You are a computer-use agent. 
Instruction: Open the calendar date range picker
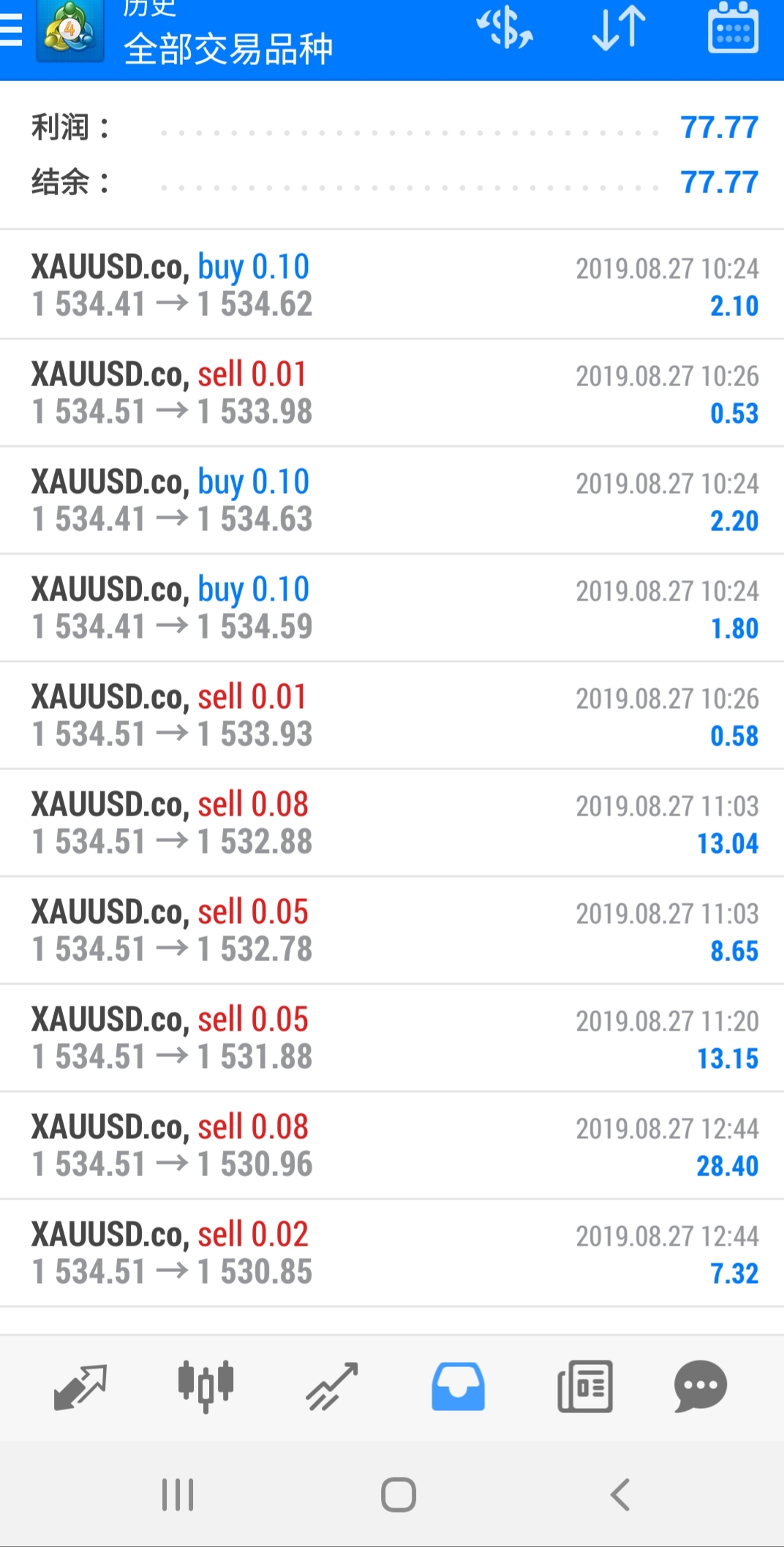pos(733,28)
